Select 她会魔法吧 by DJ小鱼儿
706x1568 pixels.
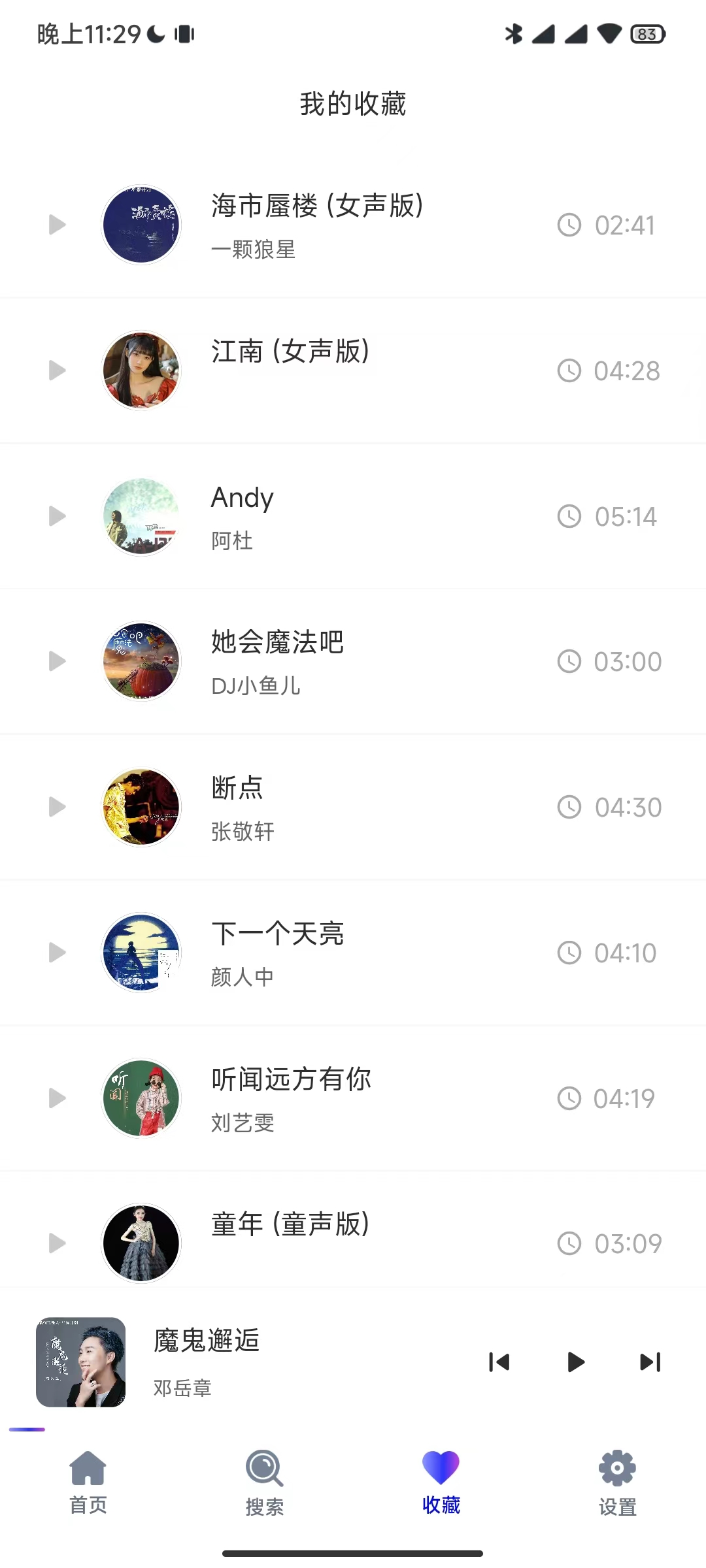277,644
